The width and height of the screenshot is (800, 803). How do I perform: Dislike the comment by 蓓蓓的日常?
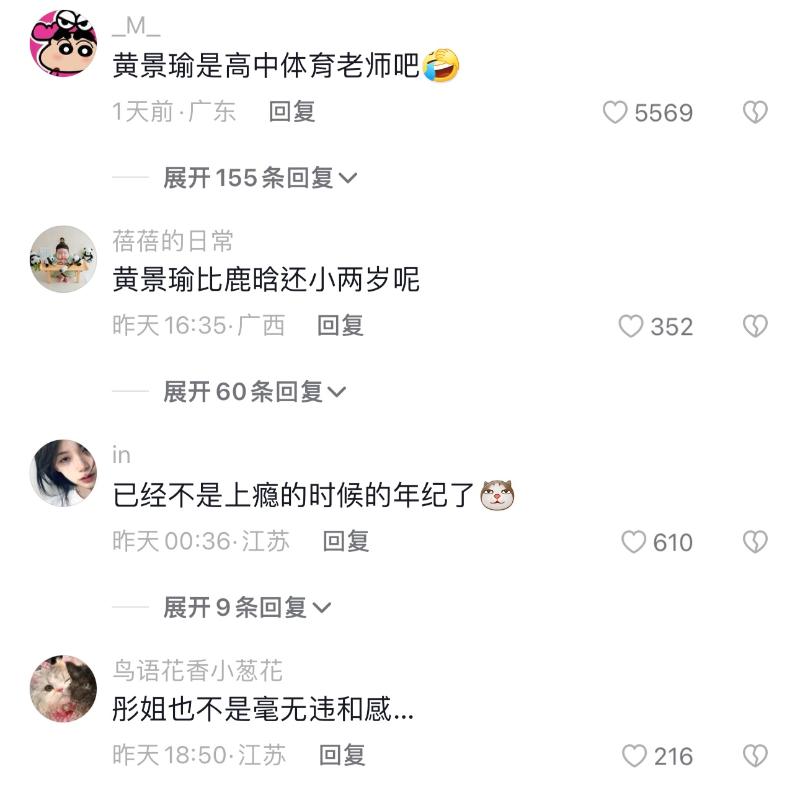tap(755, 327)
